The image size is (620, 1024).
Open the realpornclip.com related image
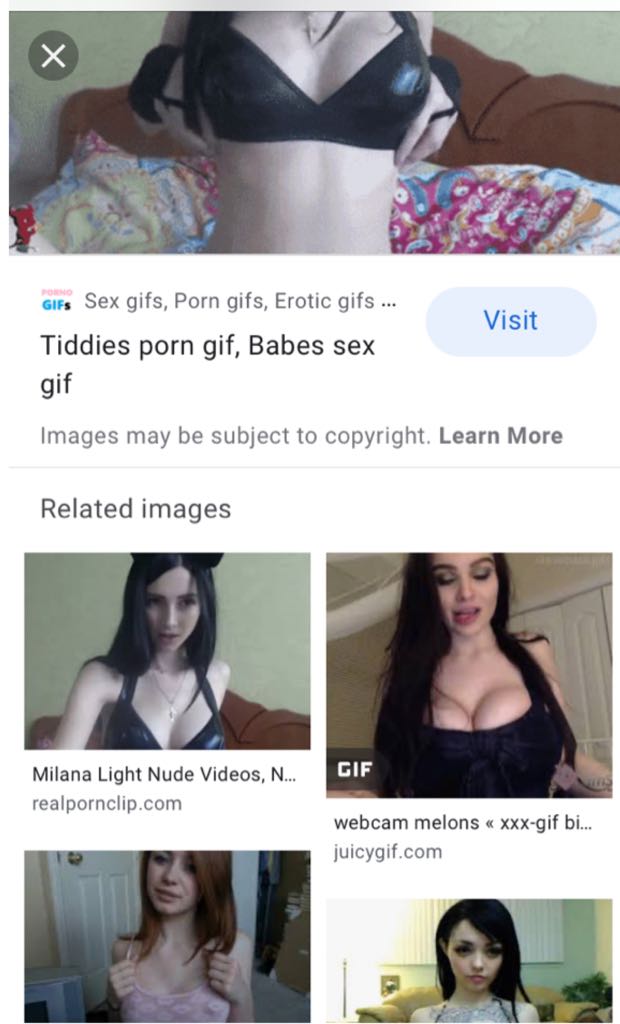point(167,651)
